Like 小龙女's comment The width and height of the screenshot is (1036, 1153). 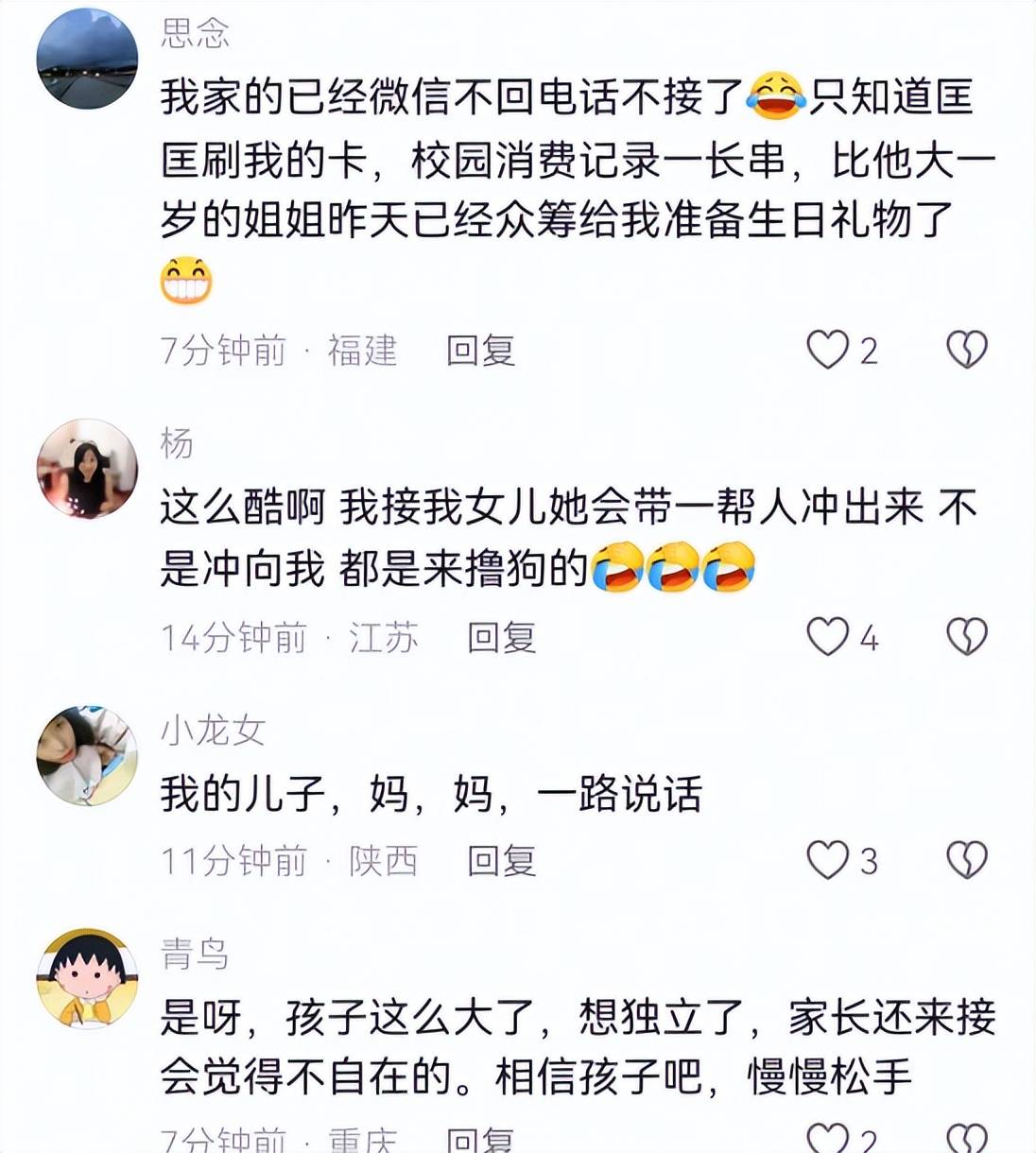coord(827,860)
